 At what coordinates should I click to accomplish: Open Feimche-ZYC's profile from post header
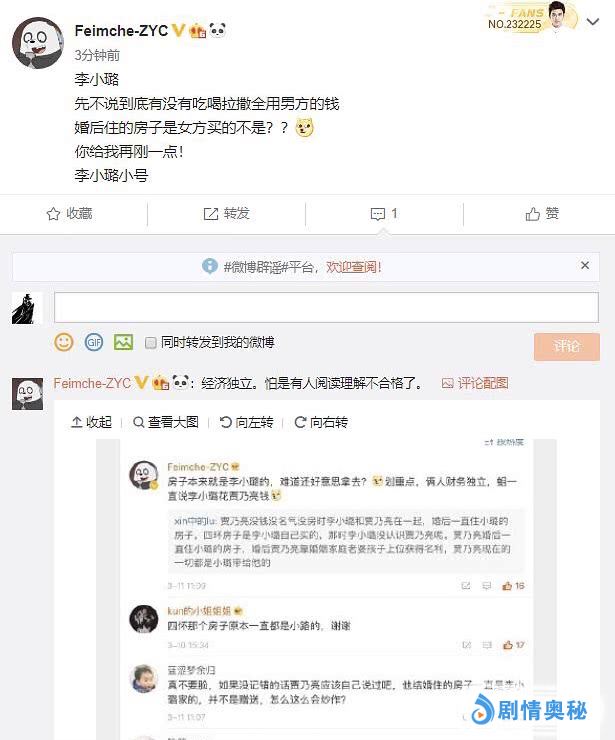pos(121,30)
